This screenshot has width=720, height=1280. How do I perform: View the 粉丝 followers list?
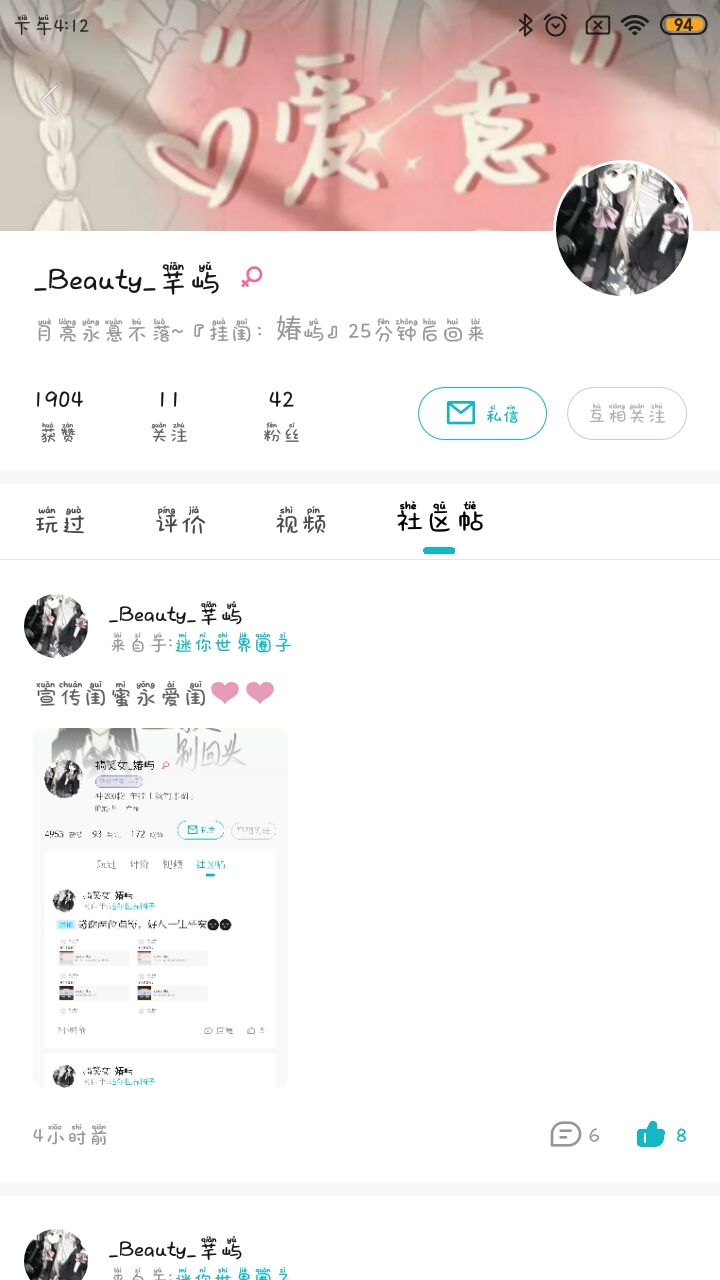point(281,414)
